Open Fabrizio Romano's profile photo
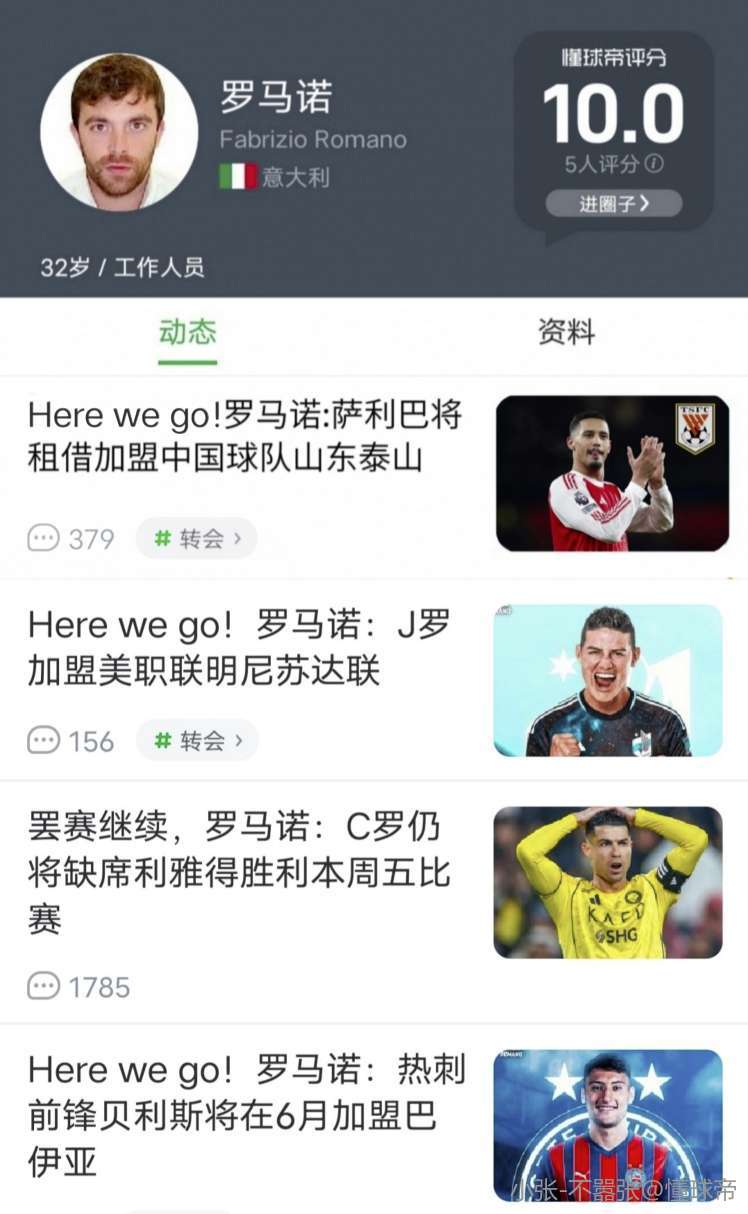The image size is (748, 1214). pyautogui.click(x=119, y=133)
